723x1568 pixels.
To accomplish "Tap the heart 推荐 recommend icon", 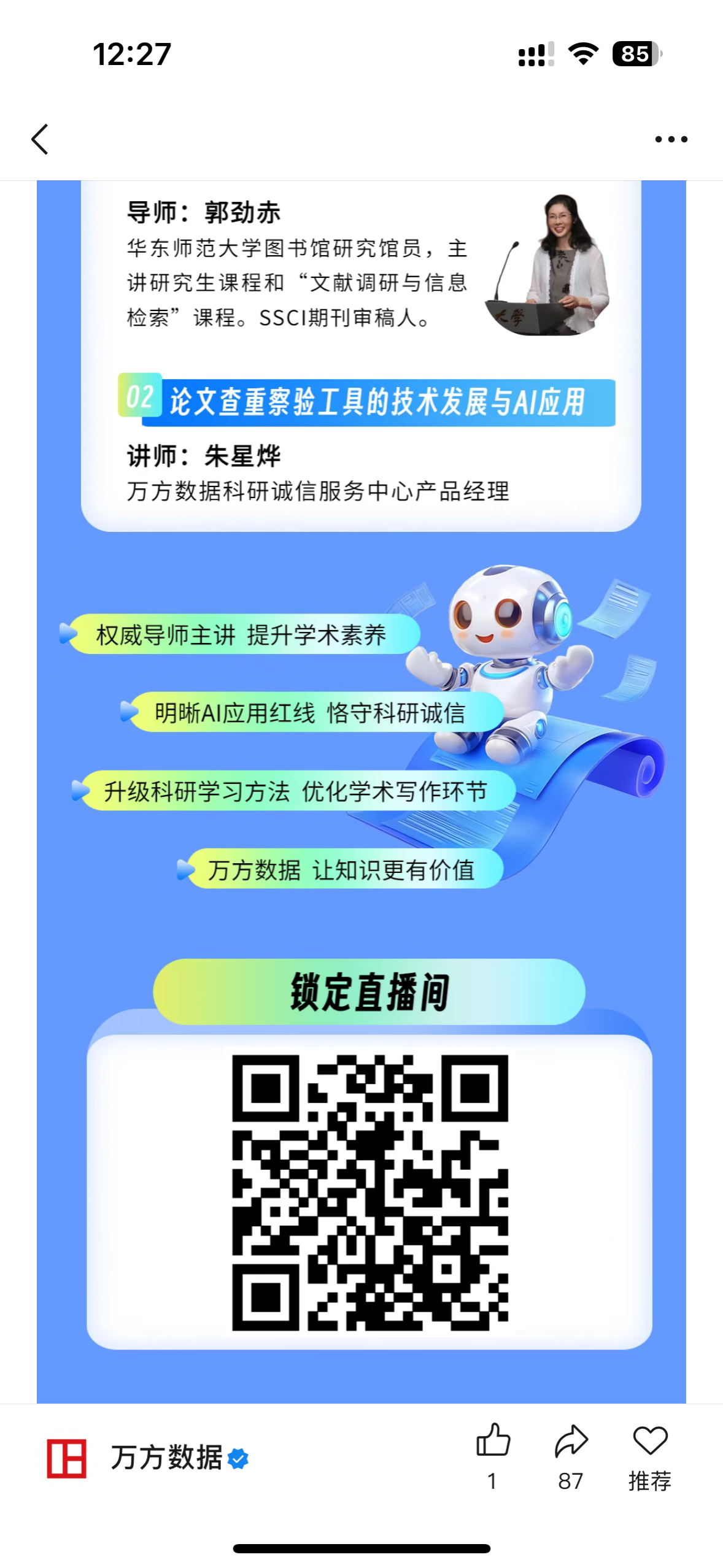I will tap(649, 1440).
